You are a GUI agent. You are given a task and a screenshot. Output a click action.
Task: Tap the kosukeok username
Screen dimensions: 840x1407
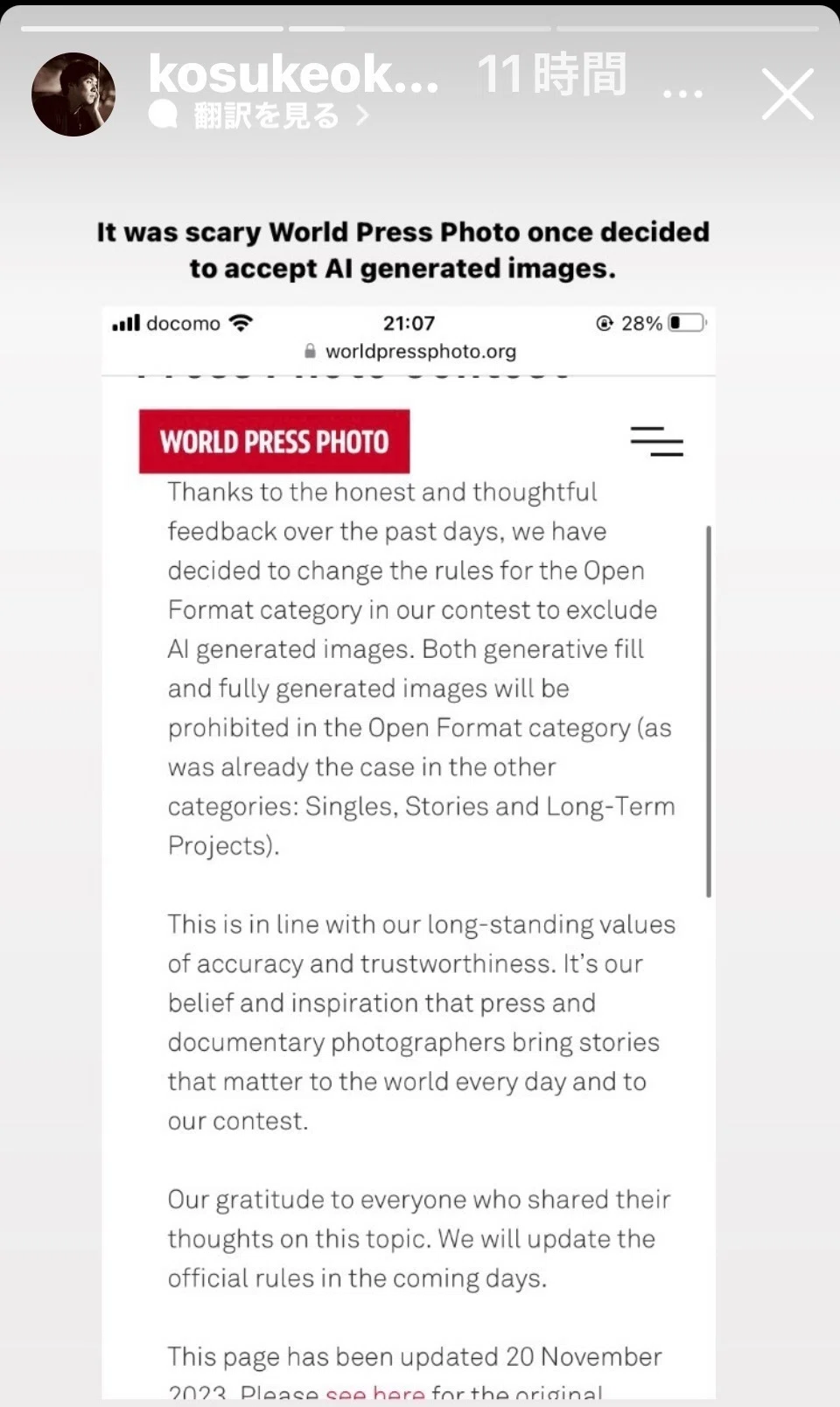[294, 73]
